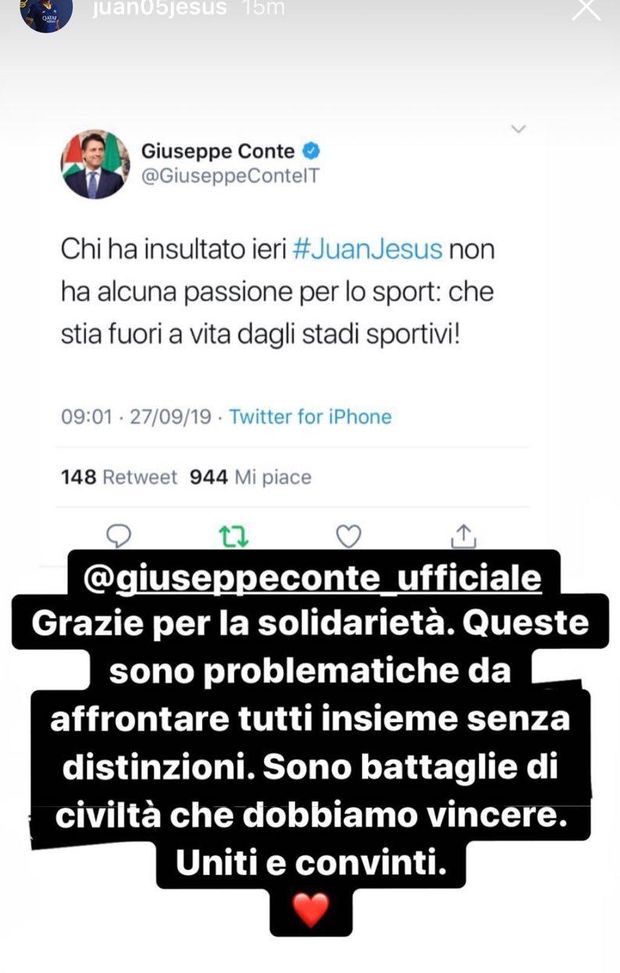
Task: Open the @giuseppeconte_ufficiale mention
Action: pos(311,578)
